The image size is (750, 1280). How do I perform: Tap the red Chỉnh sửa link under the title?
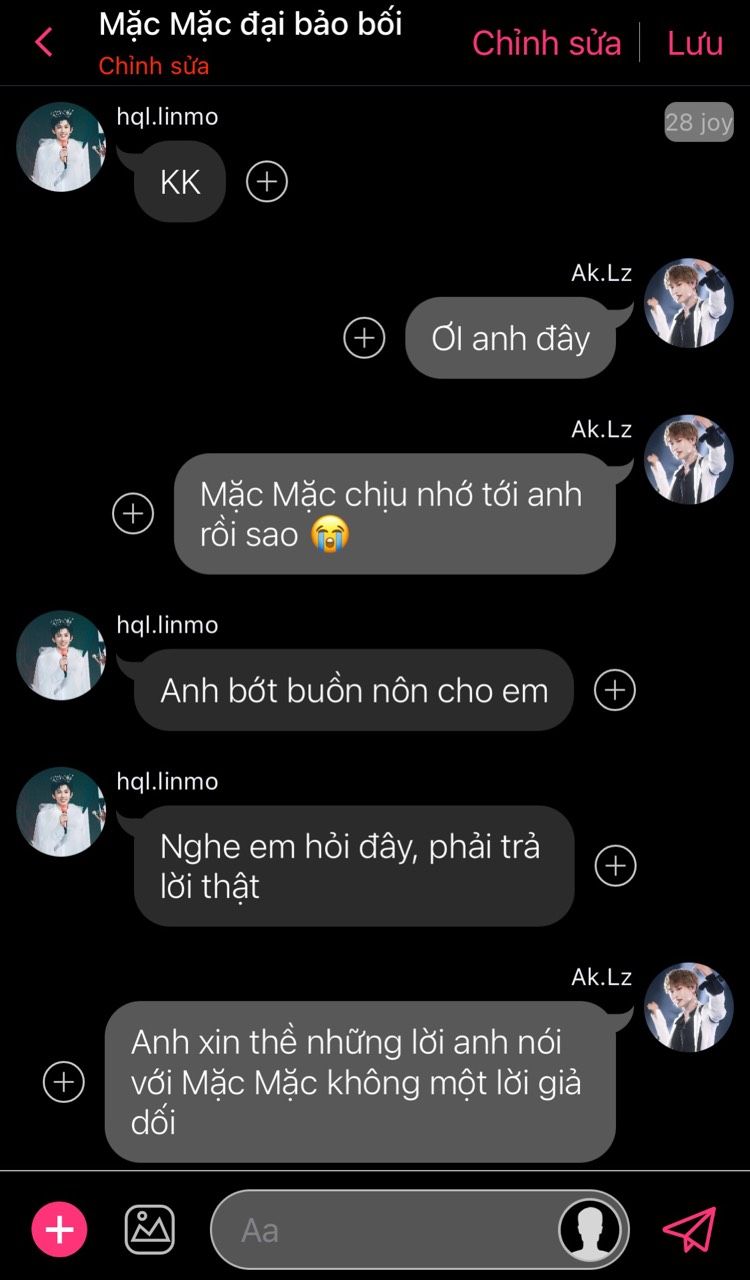point(154,67)
